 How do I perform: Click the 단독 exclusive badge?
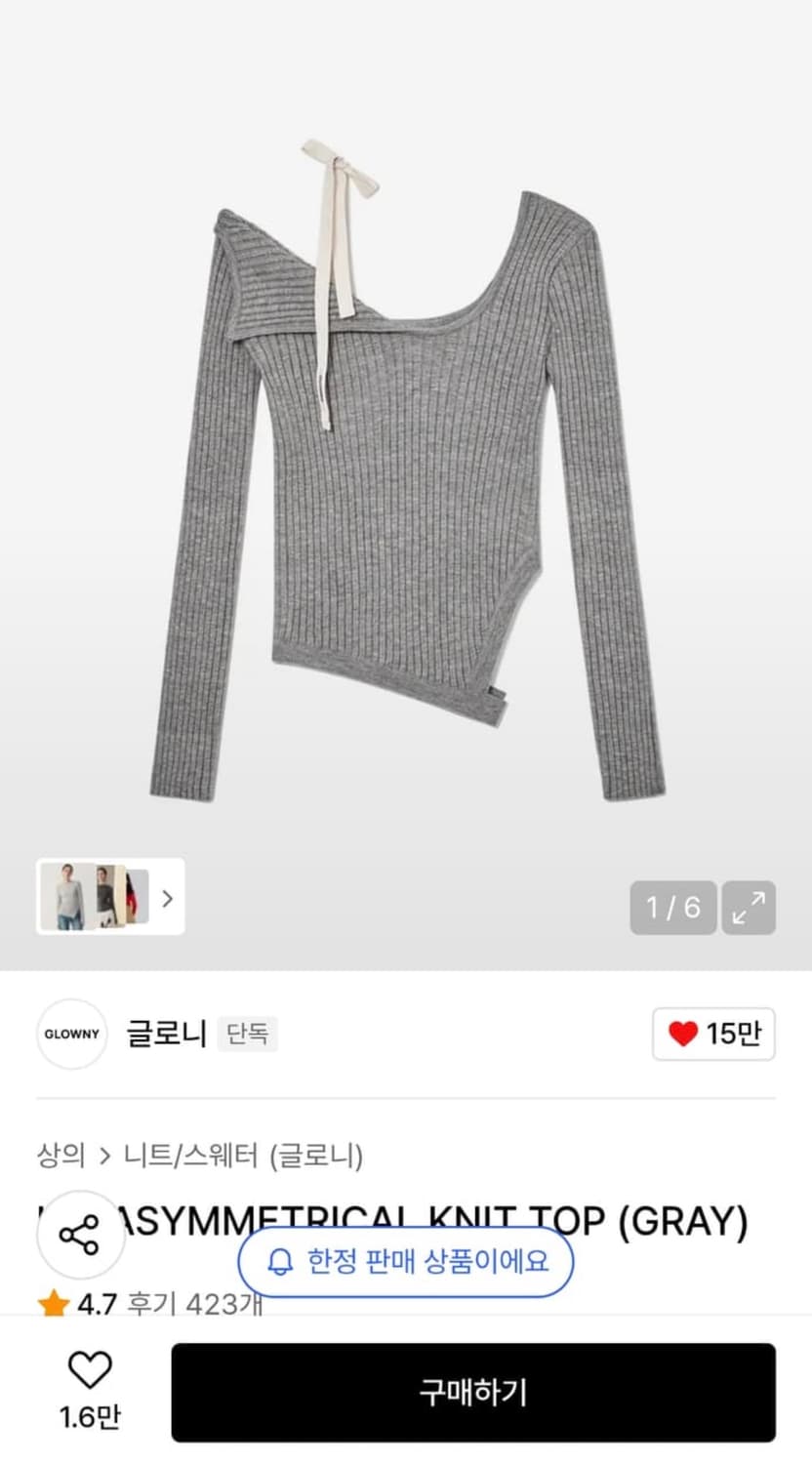(x=248, y=1034)
